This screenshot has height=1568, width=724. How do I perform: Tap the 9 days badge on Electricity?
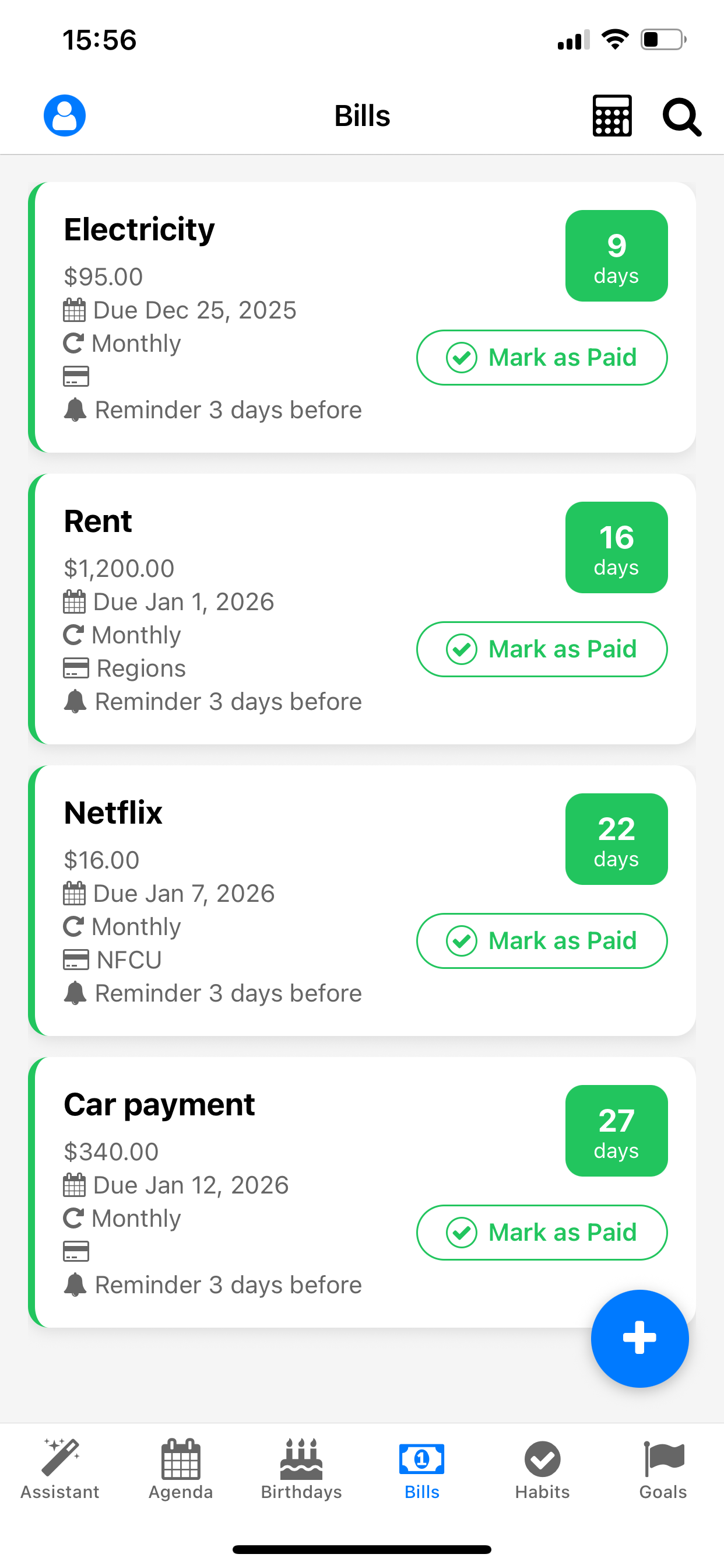click(616, 255)
